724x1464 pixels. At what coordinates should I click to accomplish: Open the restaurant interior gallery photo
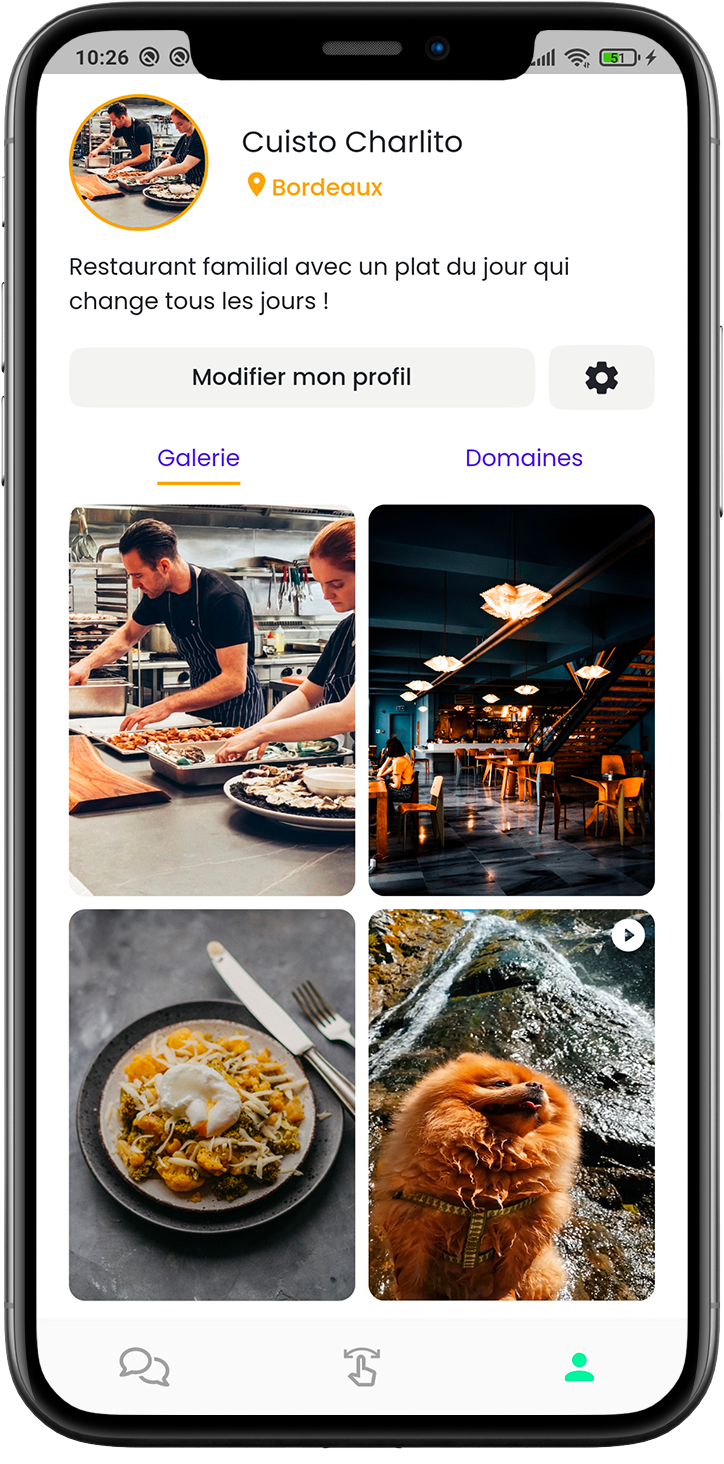click(x=511, y=700)
